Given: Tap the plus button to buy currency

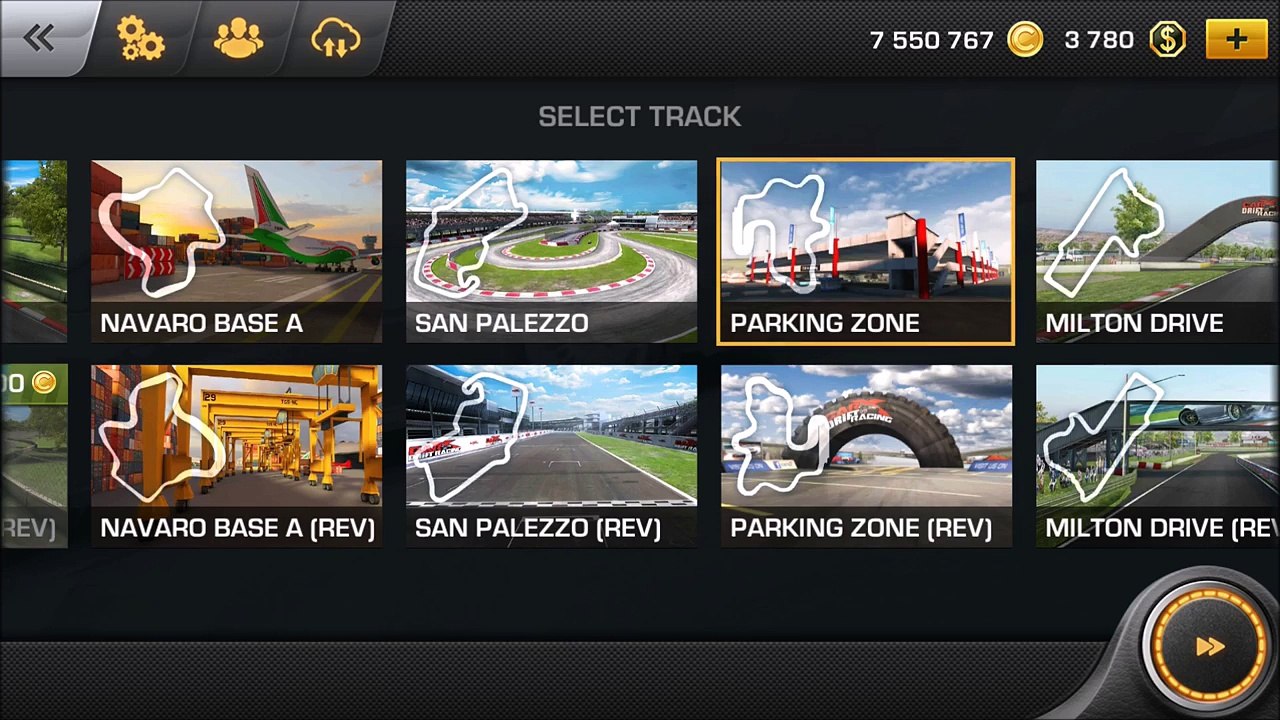Looking at the screenshot, I should [1236, 40].
